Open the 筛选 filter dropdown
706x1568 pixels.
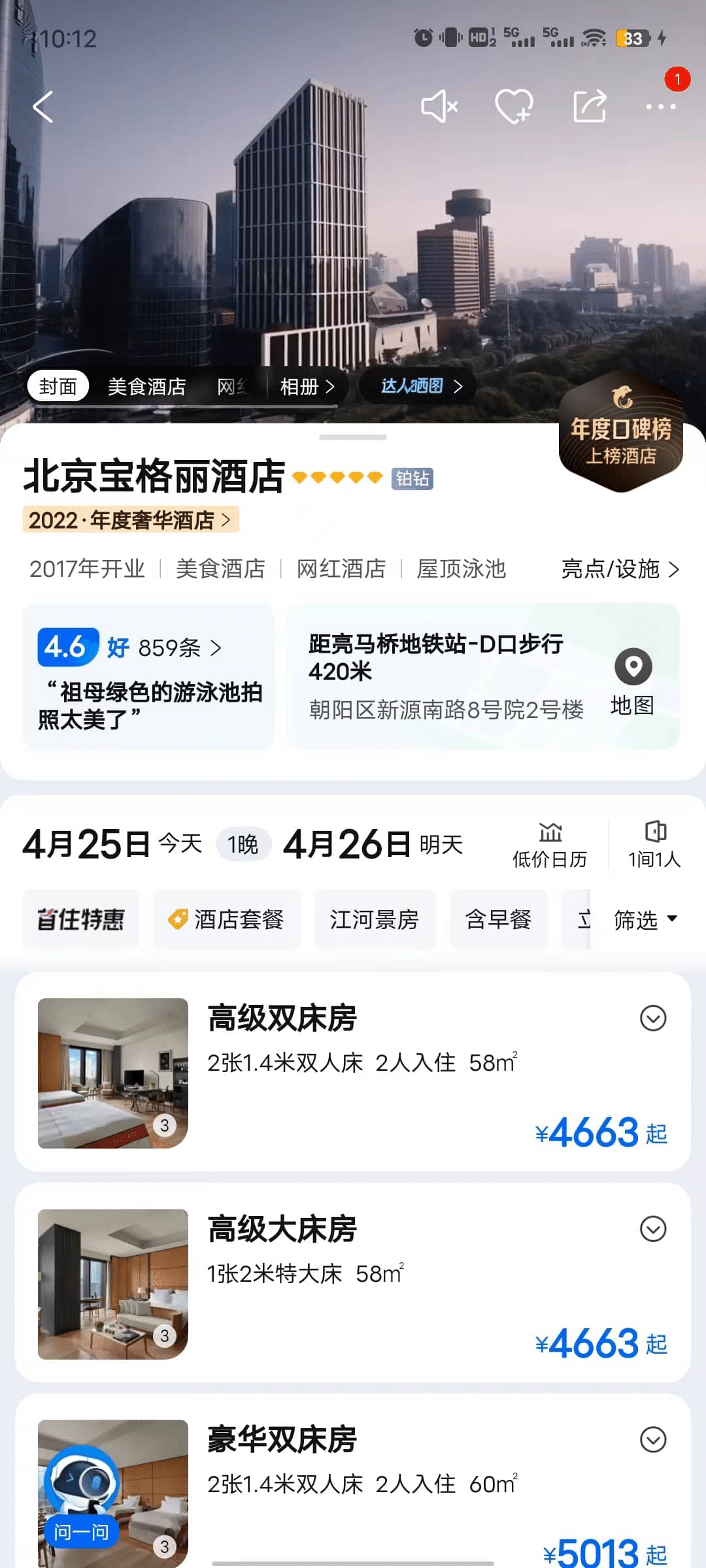click(645, 919)
